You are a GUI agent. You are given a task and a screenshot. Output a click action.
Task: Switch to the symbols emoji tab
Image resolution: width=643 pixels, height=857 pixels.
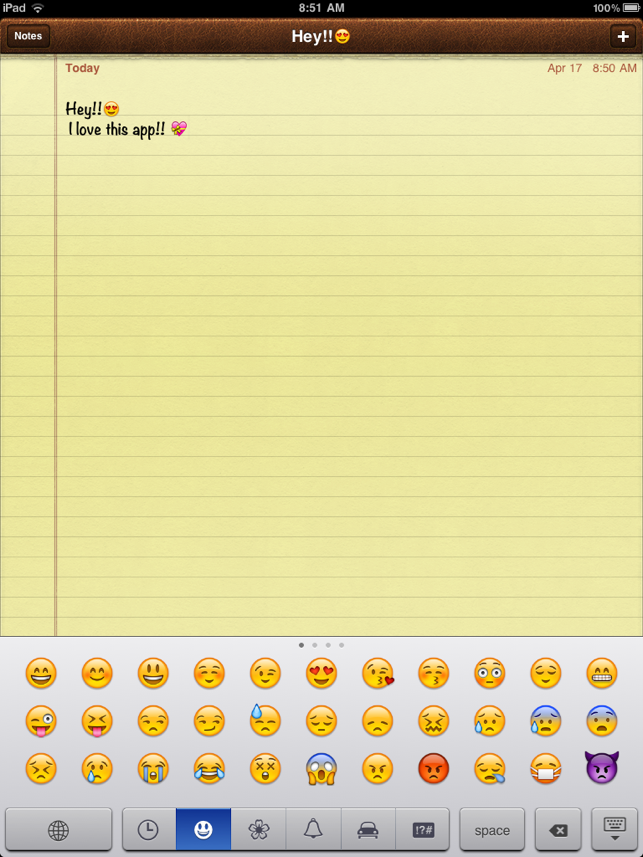pyautogui.click(x=423, y=830)
